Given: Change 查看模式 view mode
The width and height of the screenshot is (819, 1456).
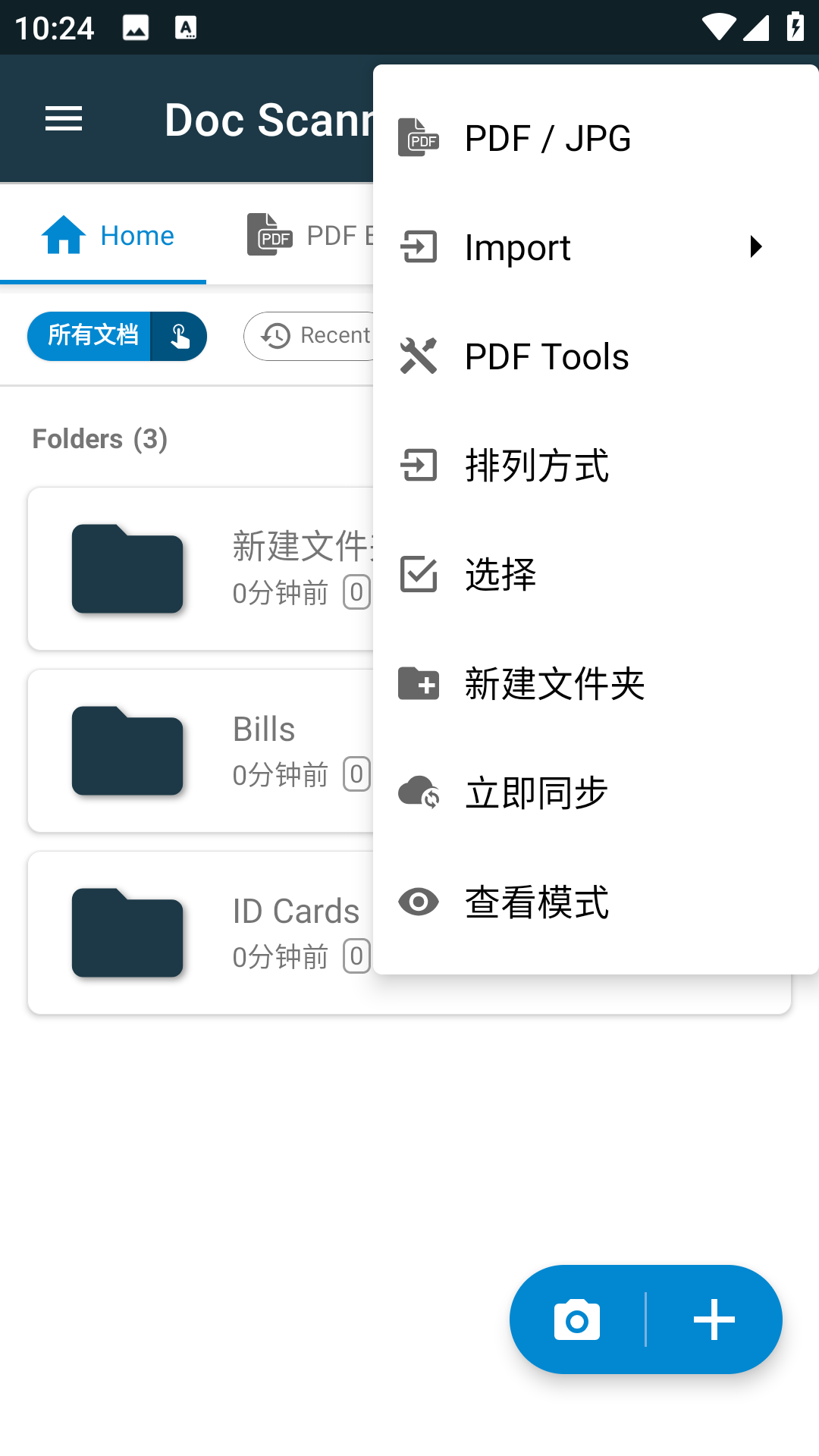Looking at the screenshot, I should click(x=537, y=902).
